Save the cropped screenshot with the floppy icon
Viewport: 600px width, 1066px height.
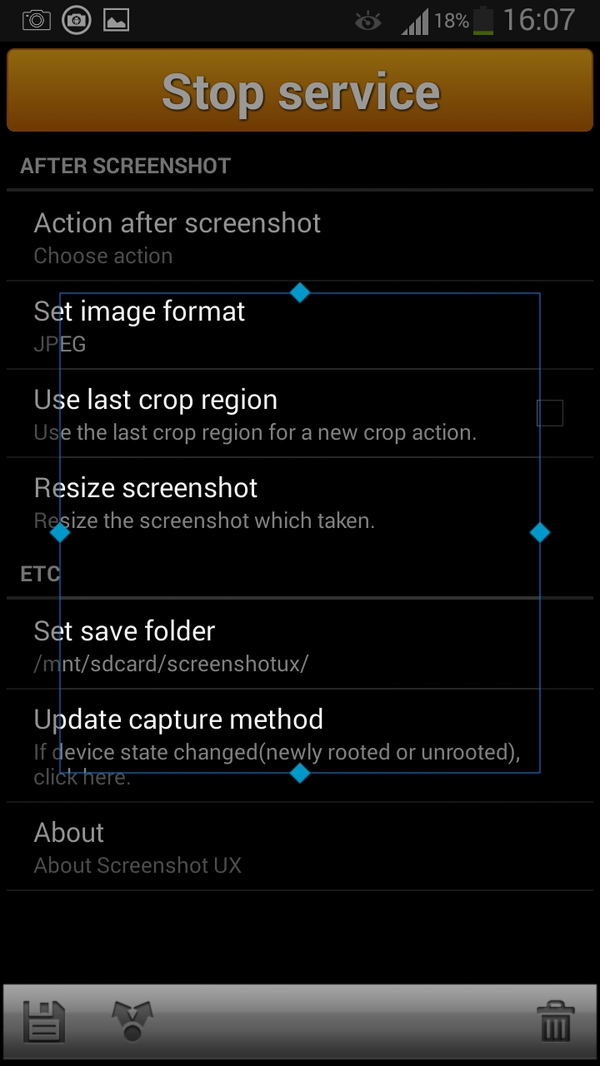point(44,1023)
